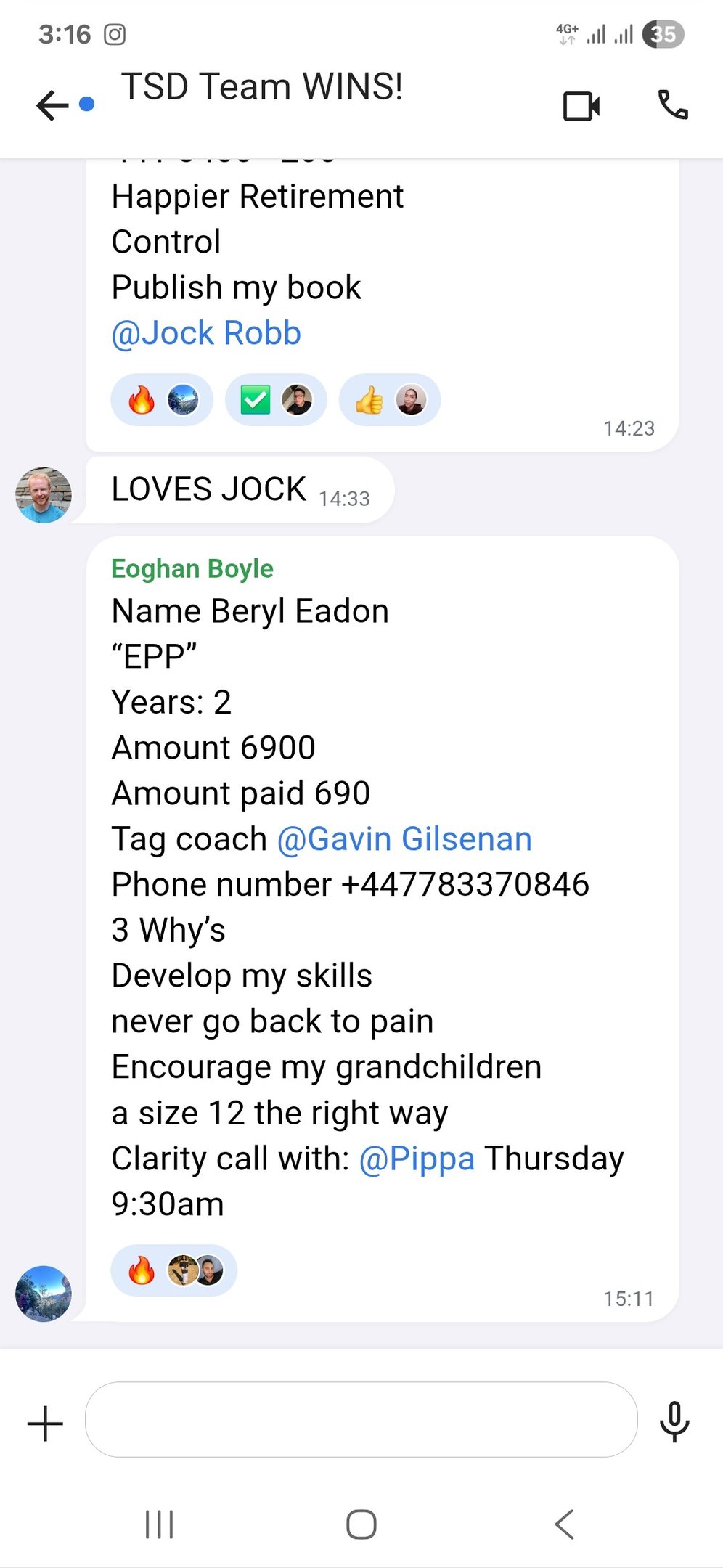This screenshot has height=1568, width=723.
Task: Record a voice message with the microphone
Action: click(674, 1421)
